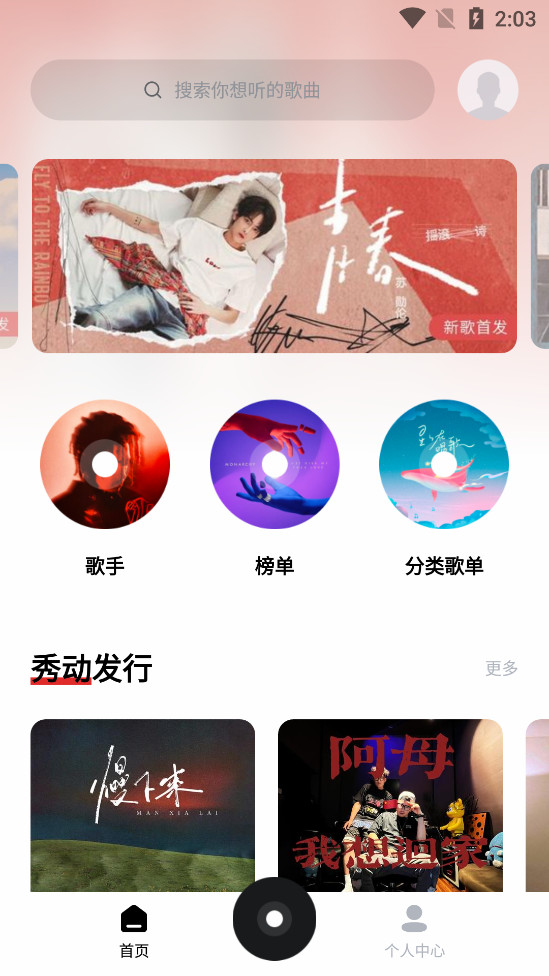Switch to the 首页 tab
The width and height of the screenshot is (549, 976).
(x=134, y=932)
